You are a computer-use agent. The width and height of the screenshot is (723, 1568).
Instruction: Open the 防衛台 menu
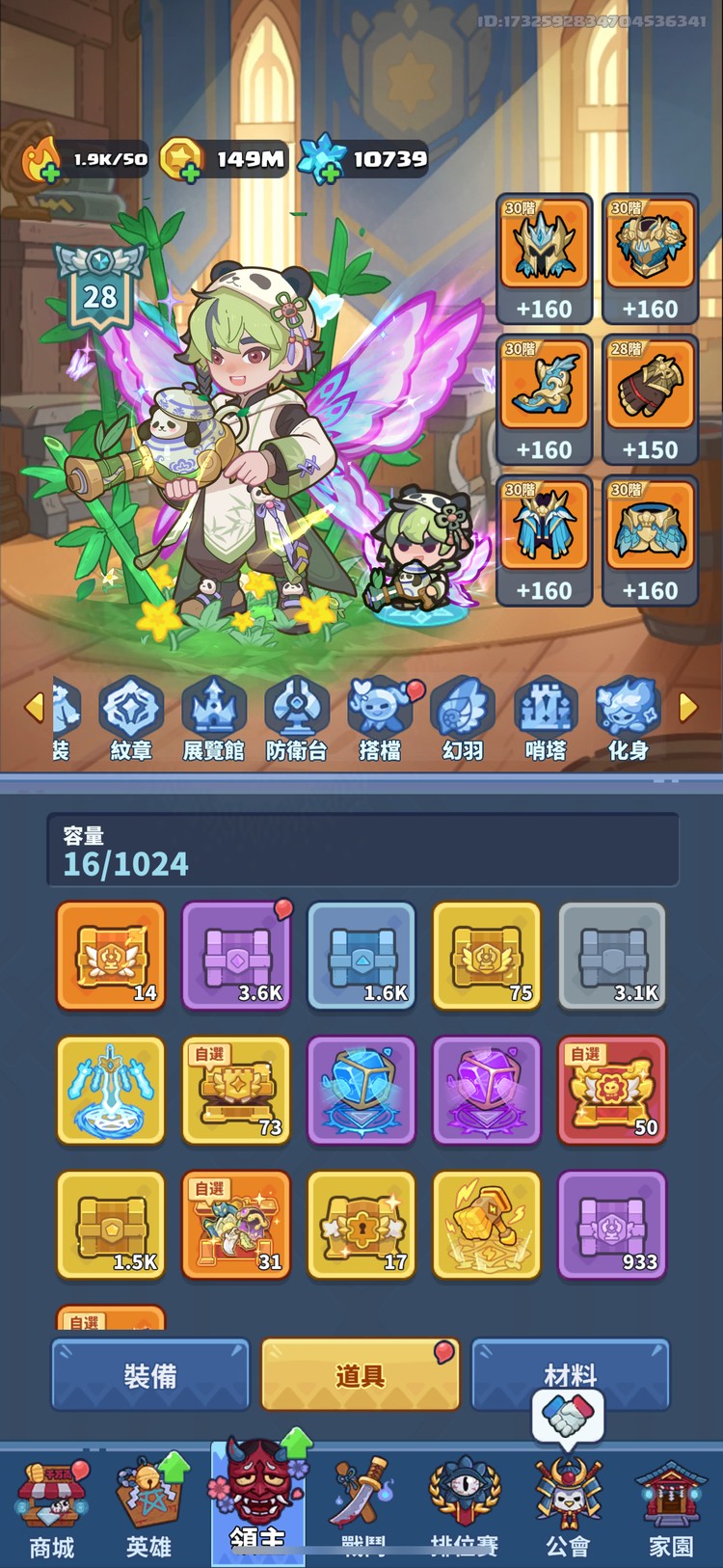[297, 718]
